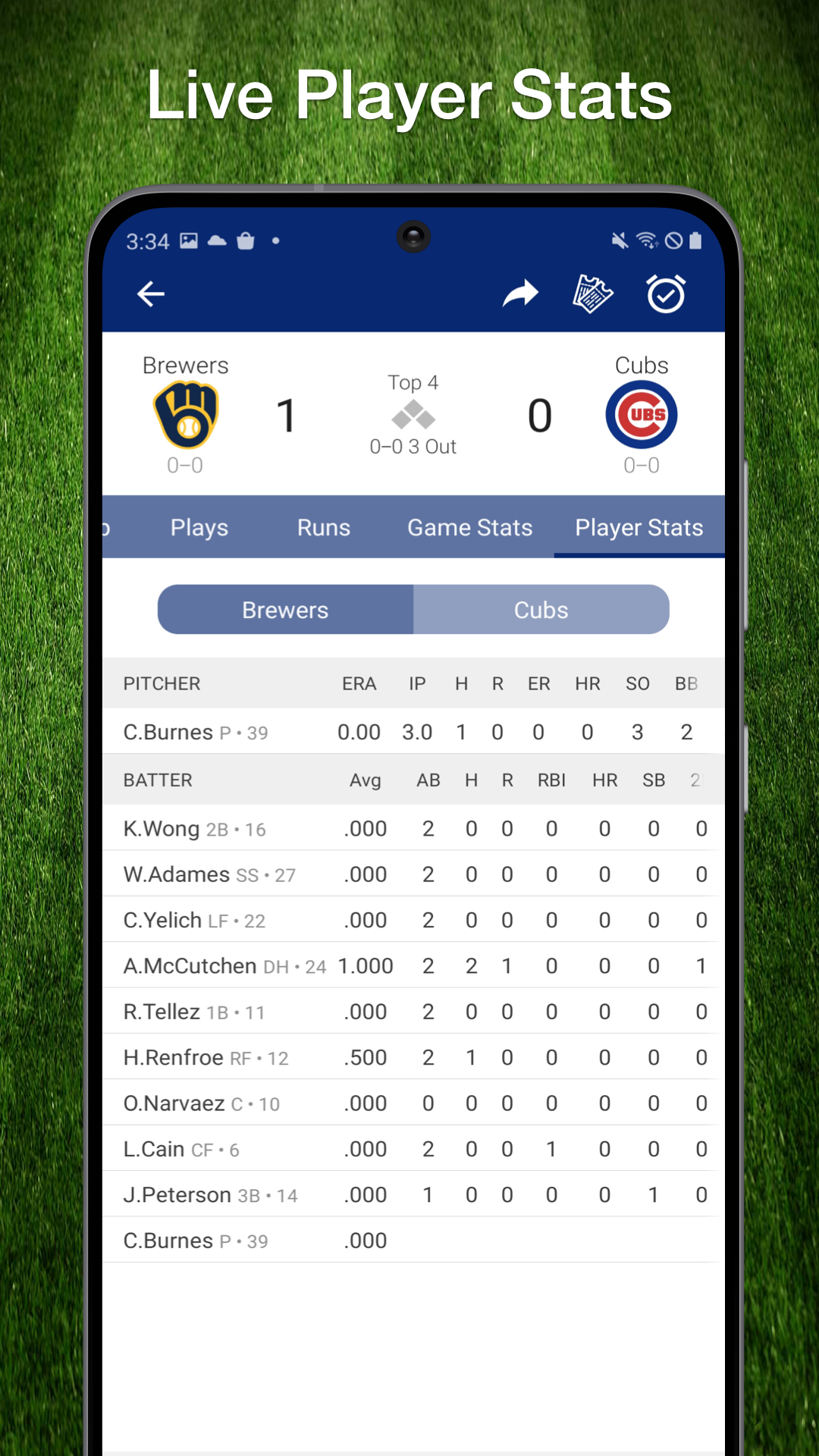The width and height of the screenshot is (819, 1456).
Task: Open the Plays section
Action: (x=199, y=527)
